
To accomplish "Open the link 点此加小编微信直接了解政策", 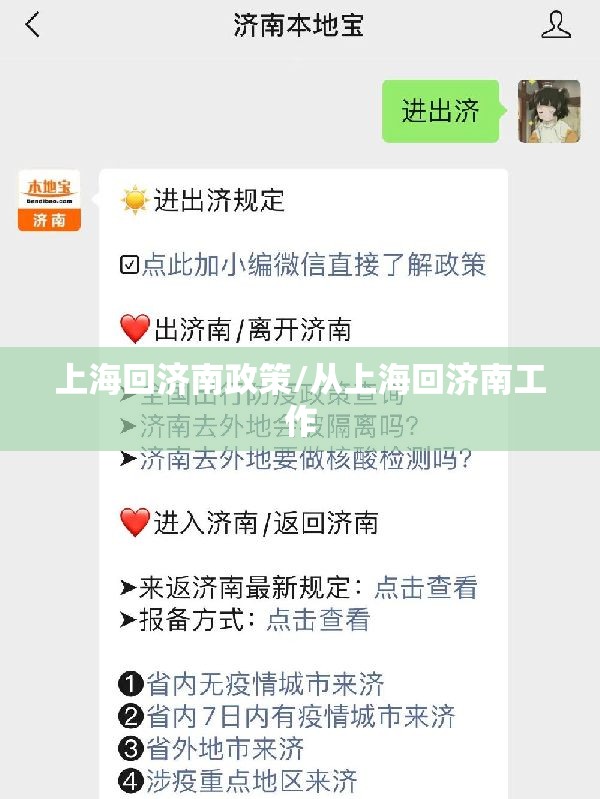I will [313, 265].
